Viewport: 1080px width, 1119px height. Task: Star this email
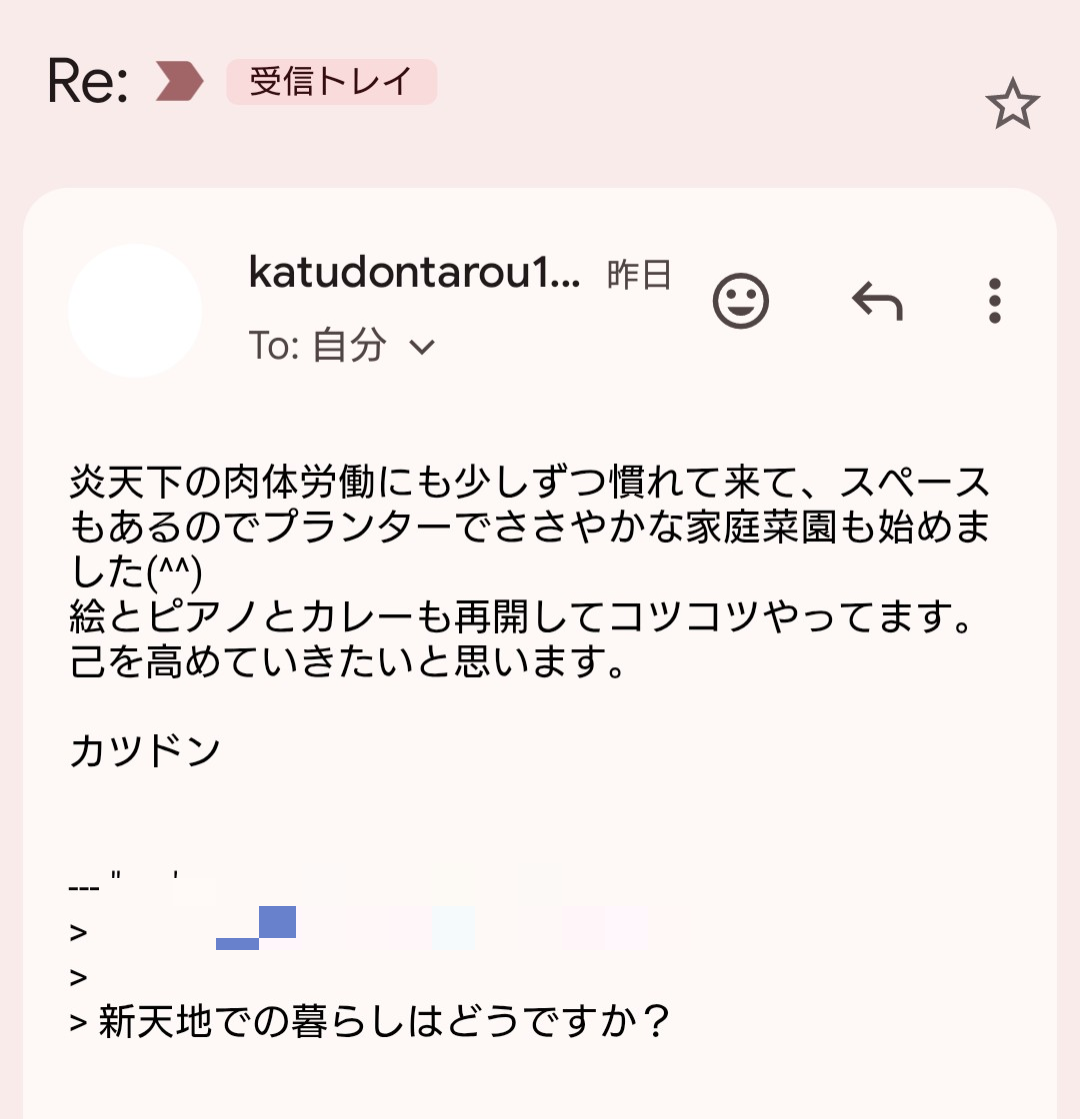tap(1012, 105)
